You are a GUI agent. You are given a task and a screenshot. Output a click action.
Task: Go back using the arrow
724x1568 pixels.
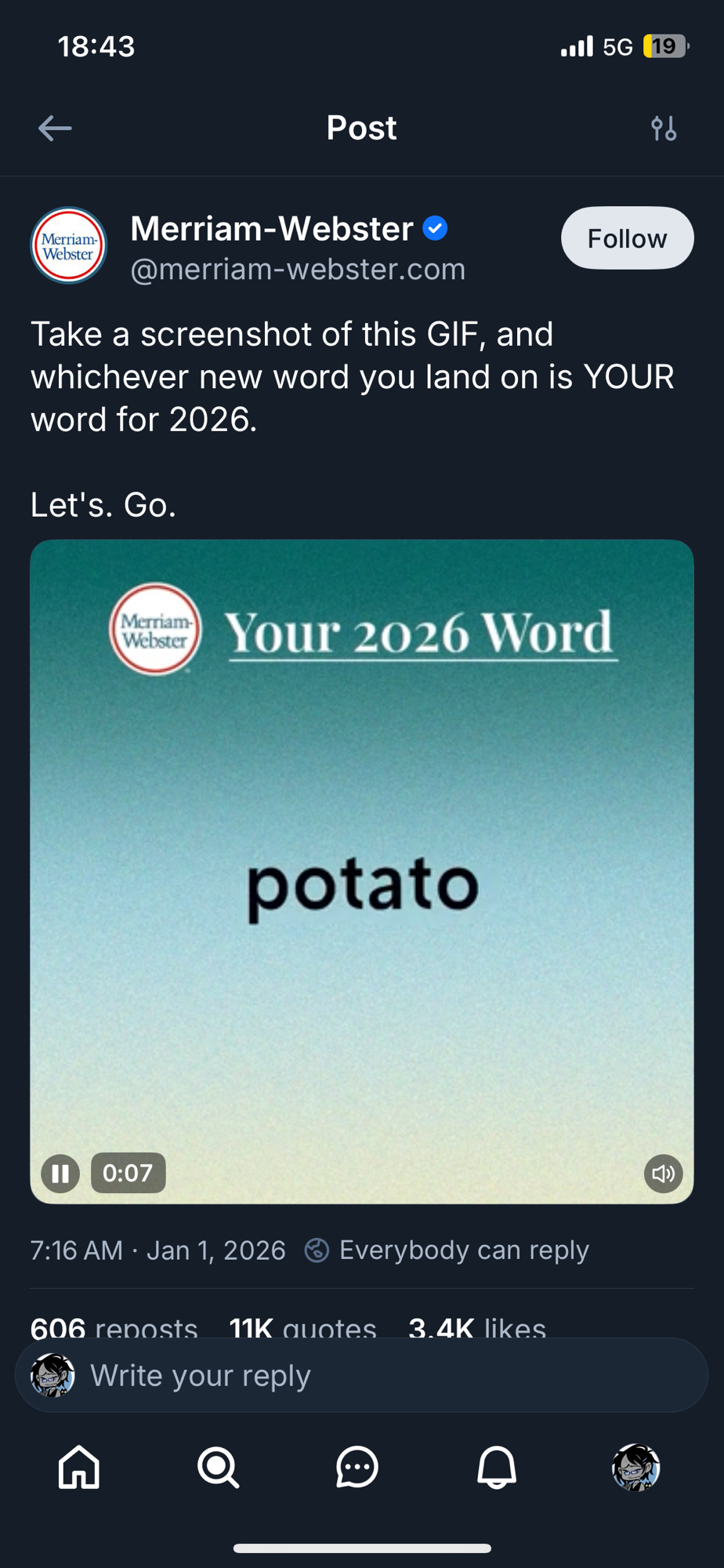55,128
